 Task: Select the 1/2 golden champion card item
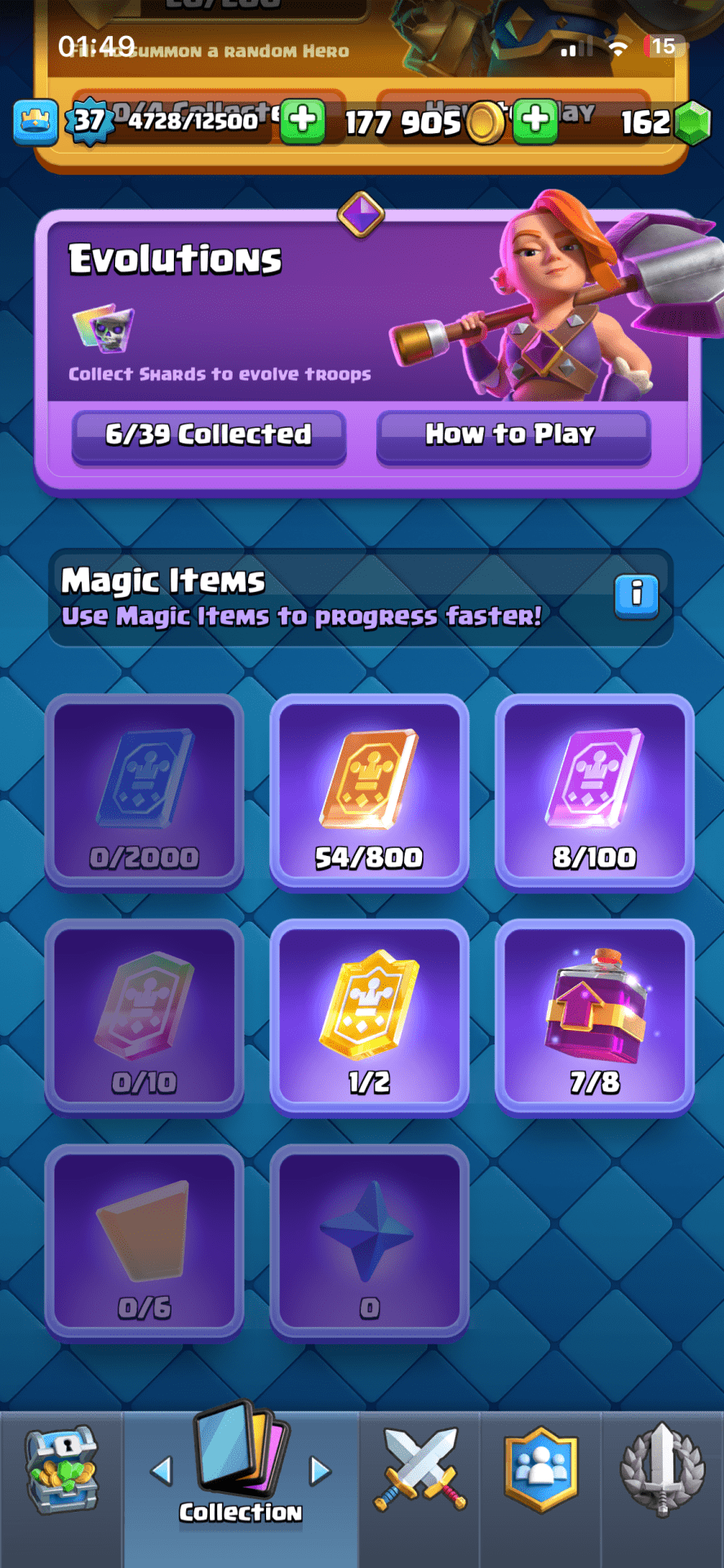click(x=369, y=1018)
